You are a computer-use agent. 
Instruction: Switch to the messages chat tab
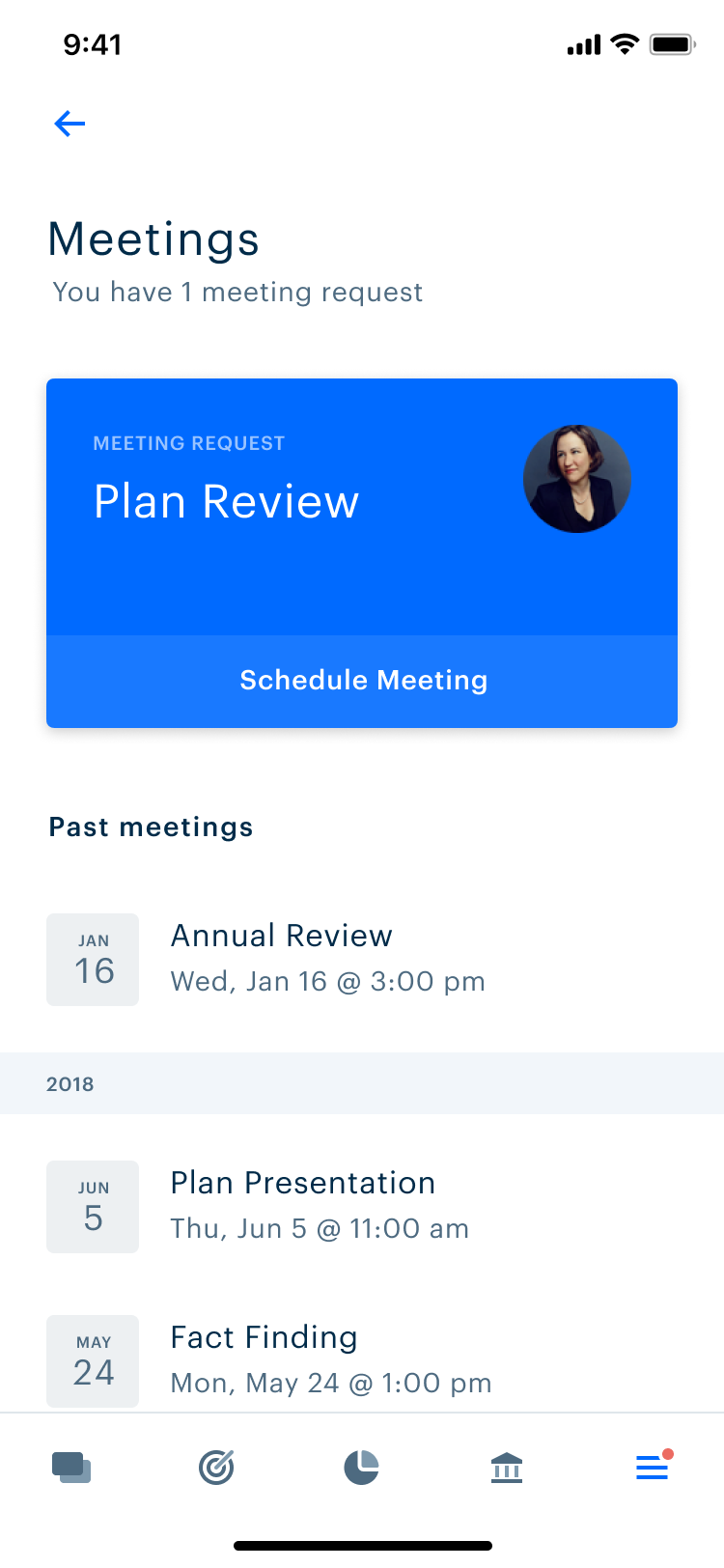pos(71,1468)
